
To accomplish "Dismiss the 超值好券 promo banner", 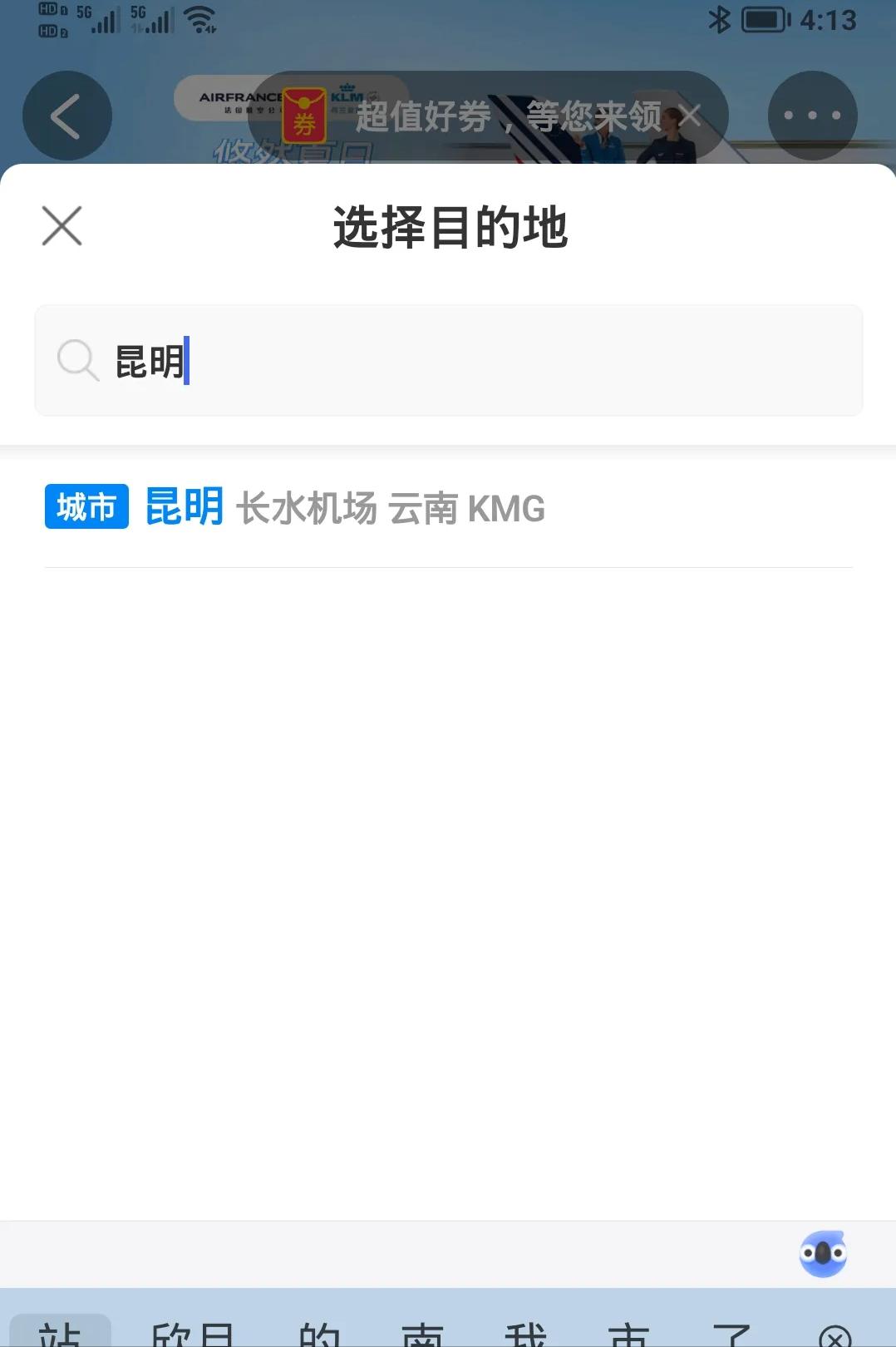I will 690,116.
